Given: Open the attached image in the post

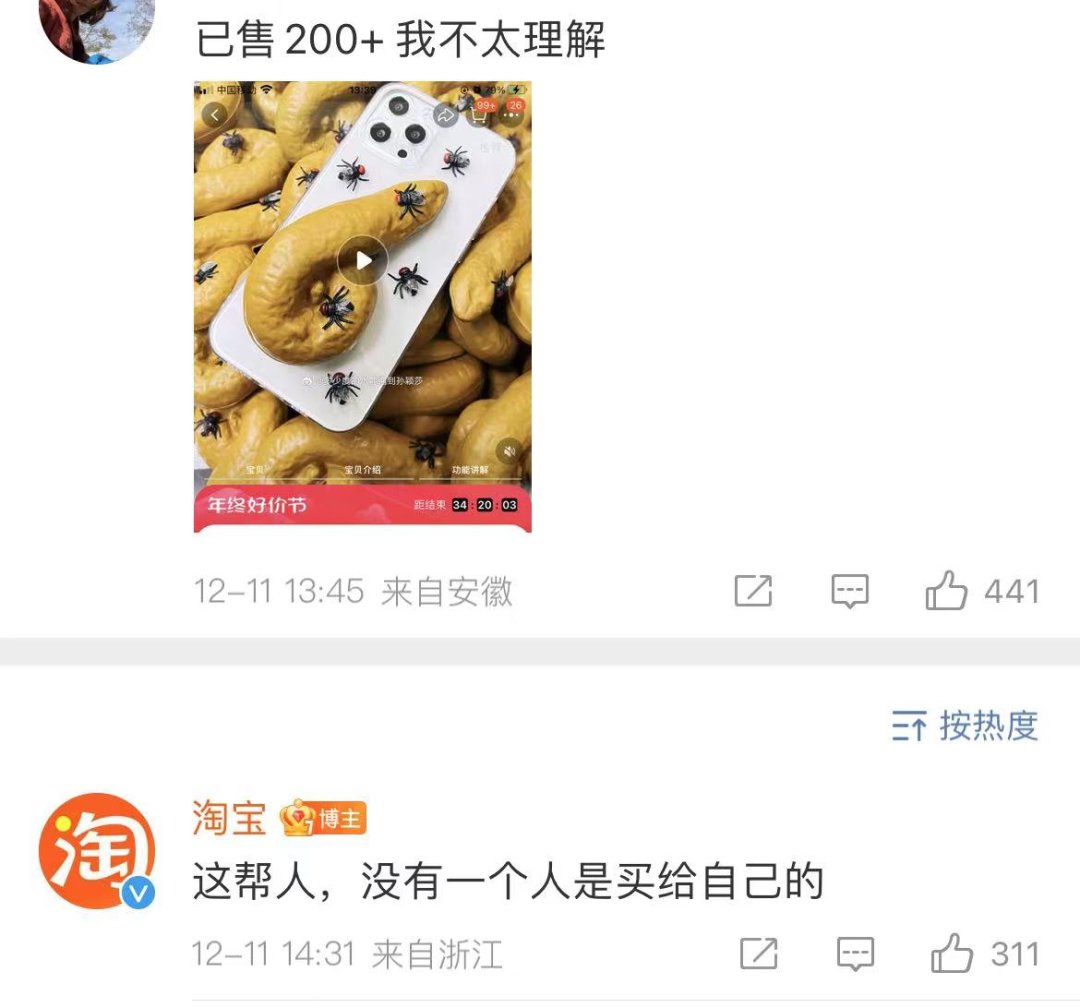Looking at the screenshot, I should [362, 306].
